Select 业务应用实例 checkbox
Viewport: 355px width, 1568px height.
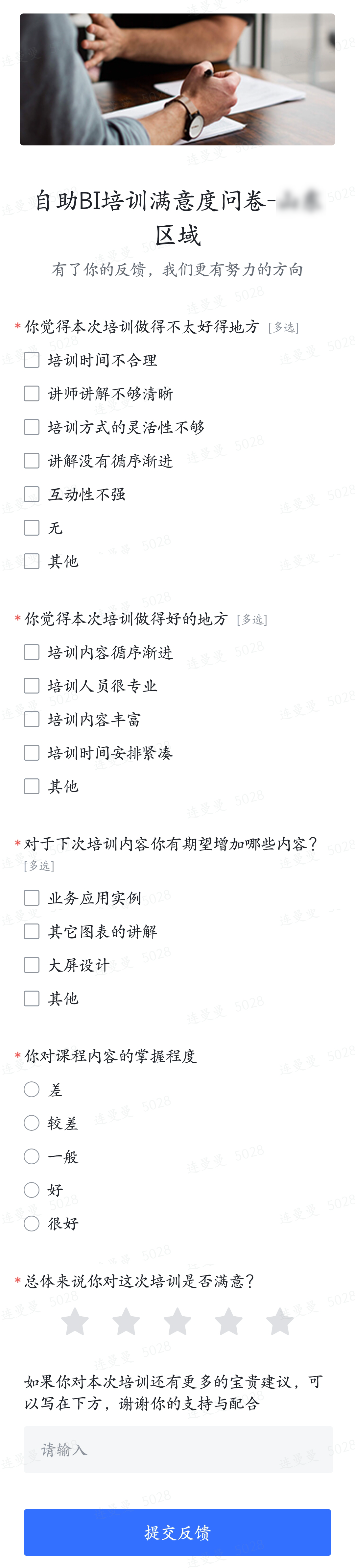(32, 897)
